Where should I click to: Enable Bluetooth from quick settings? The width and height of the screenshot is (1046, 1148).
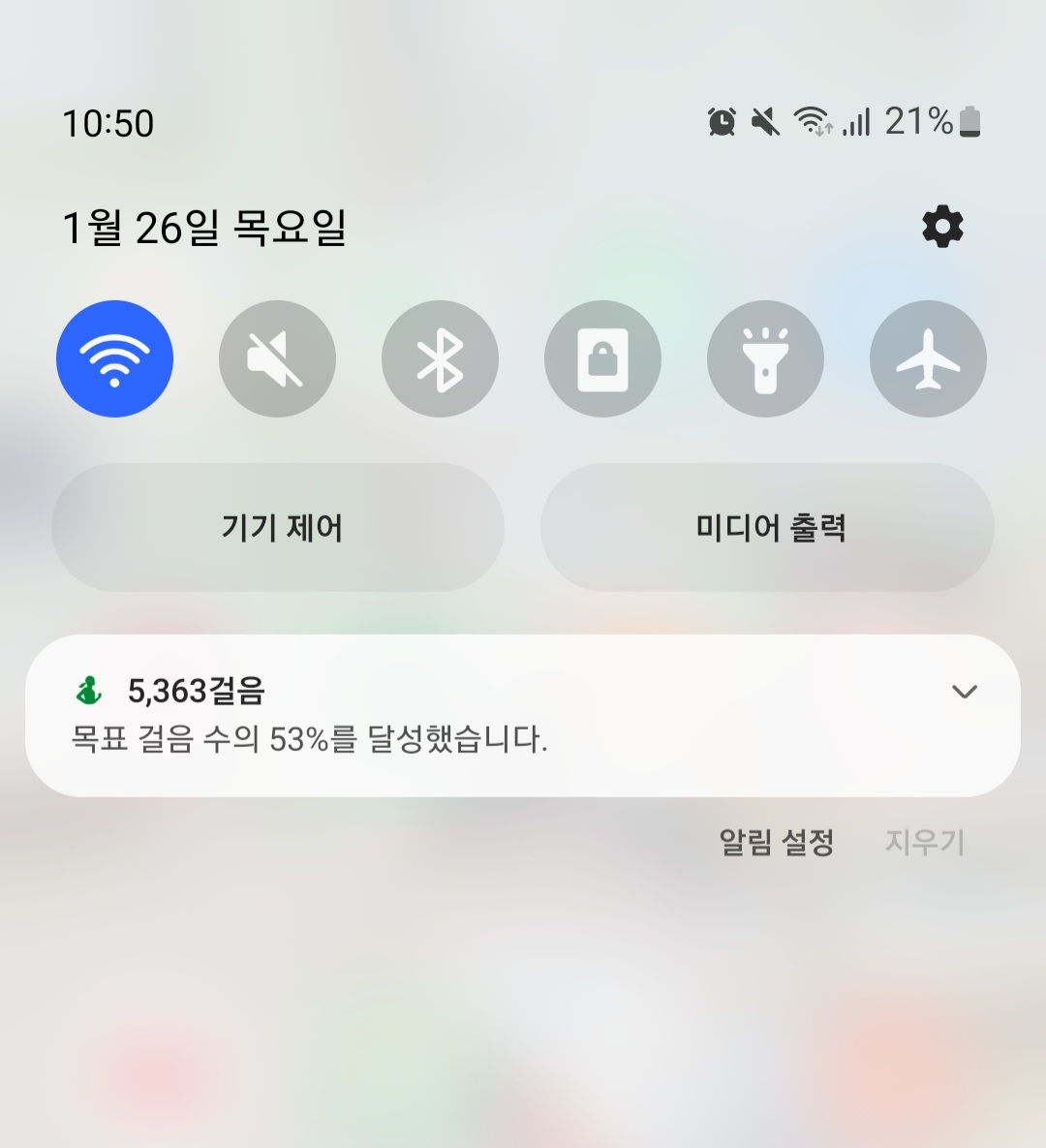click(x=440, y=358)
